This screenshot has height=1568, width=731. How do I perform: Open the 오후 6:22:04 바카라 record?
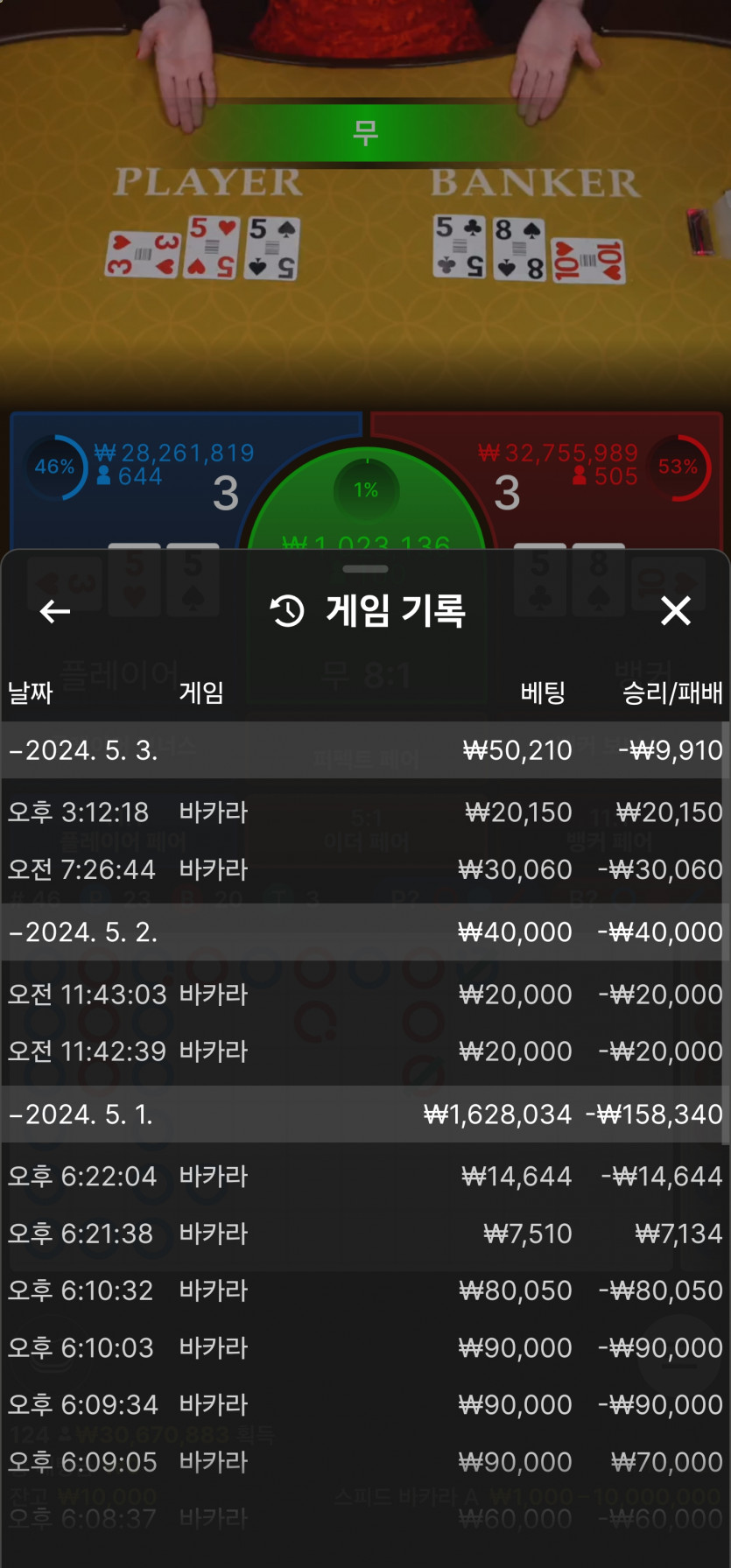pyautogui.click(x=364, y=1177)
